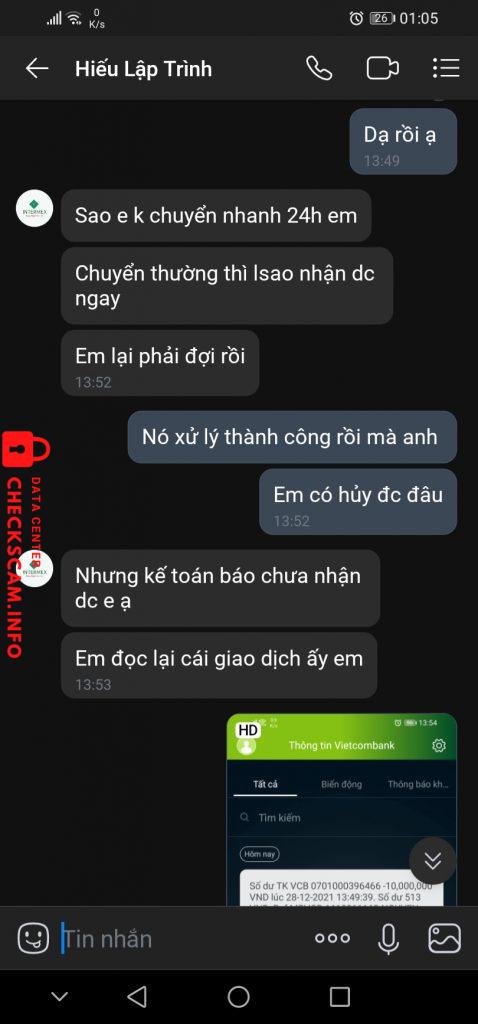Go back from Hiếu Lập Trình chat

[x=37, y=69]
